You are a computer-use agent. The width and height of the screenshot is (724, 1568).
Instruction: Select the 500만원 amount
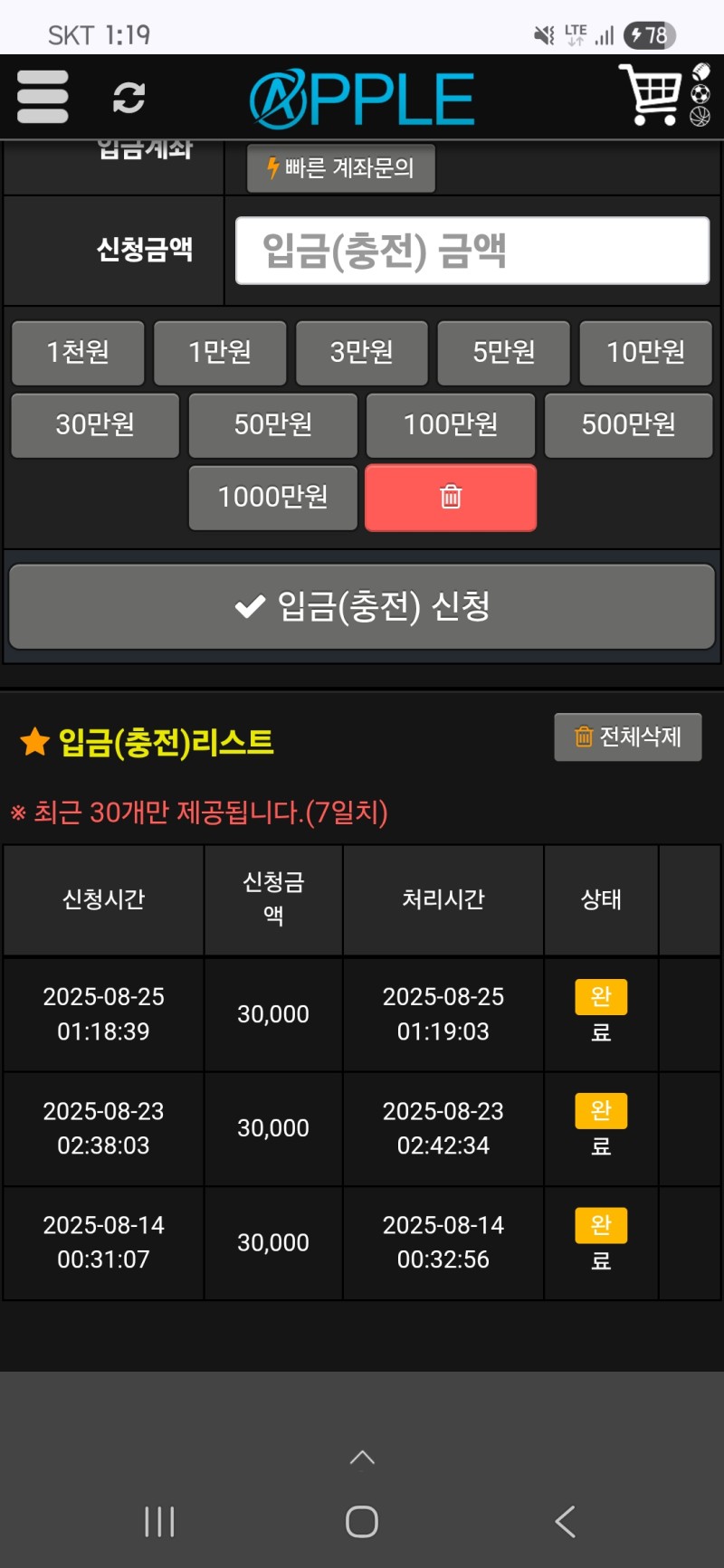pyautogui.click(x=629, y=424)
